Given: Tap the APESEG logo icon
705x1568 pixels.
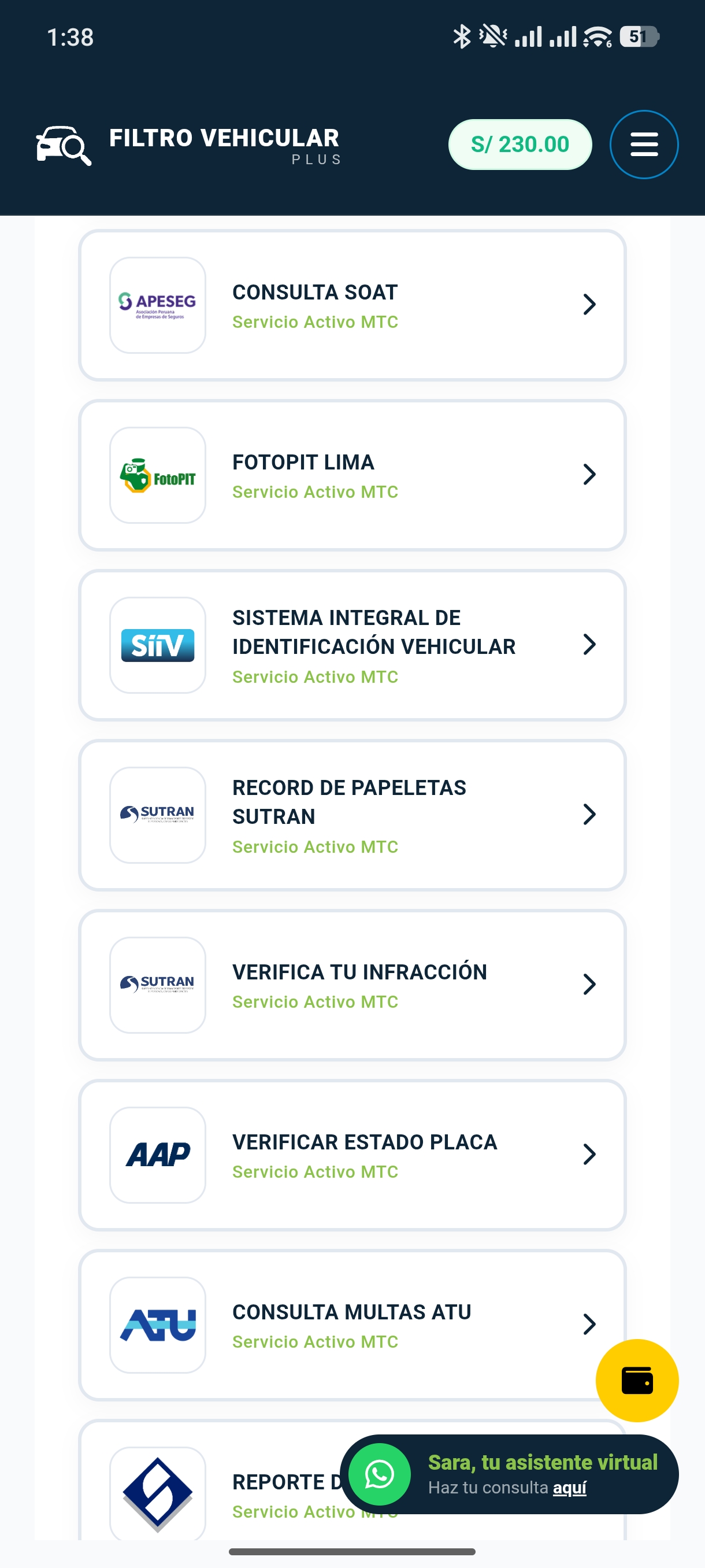Looking at the screenshot, I should coord(157,304).
